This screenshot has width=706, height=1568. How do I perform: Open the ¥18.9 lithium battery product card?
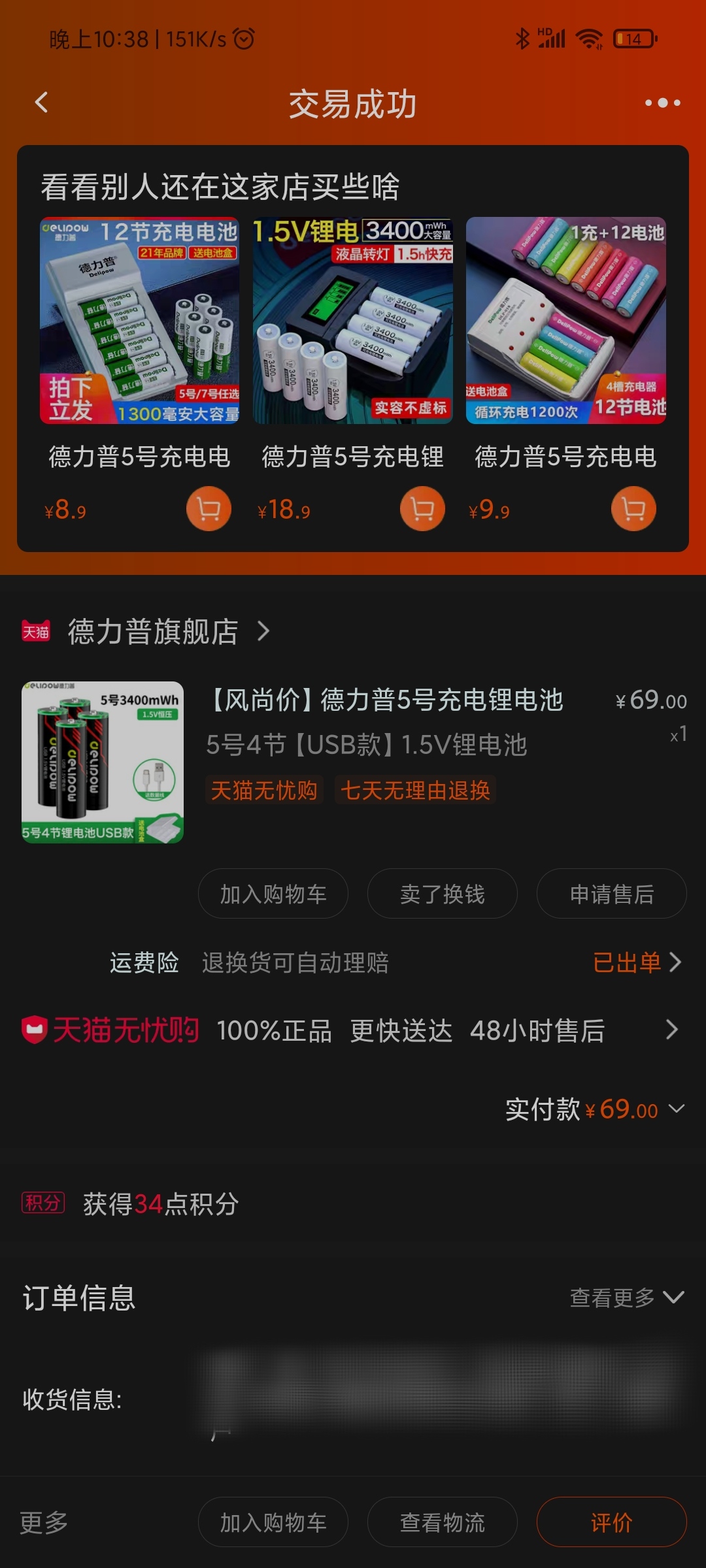coord(352,320)
